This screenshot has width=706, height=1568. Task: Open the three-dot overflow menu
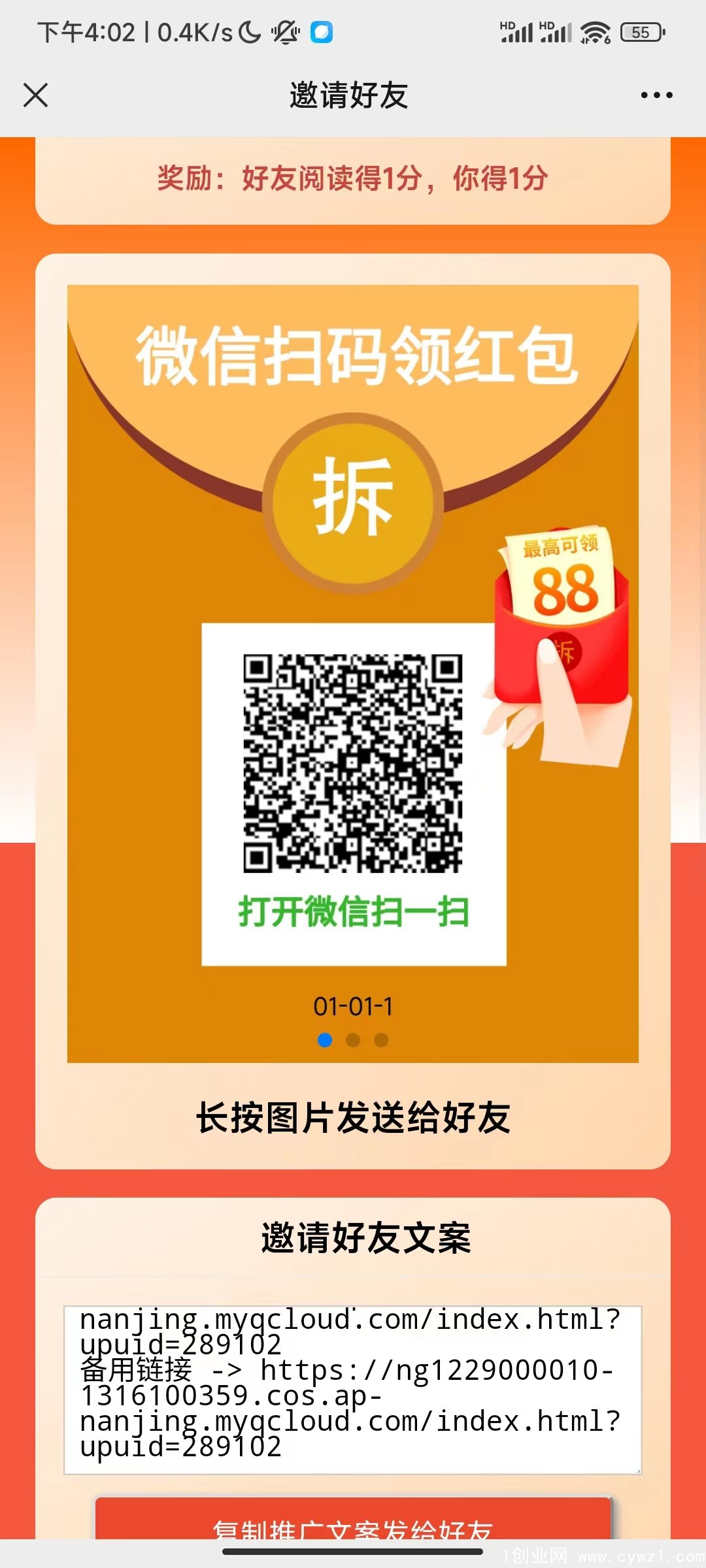click(x=656, y=95)
